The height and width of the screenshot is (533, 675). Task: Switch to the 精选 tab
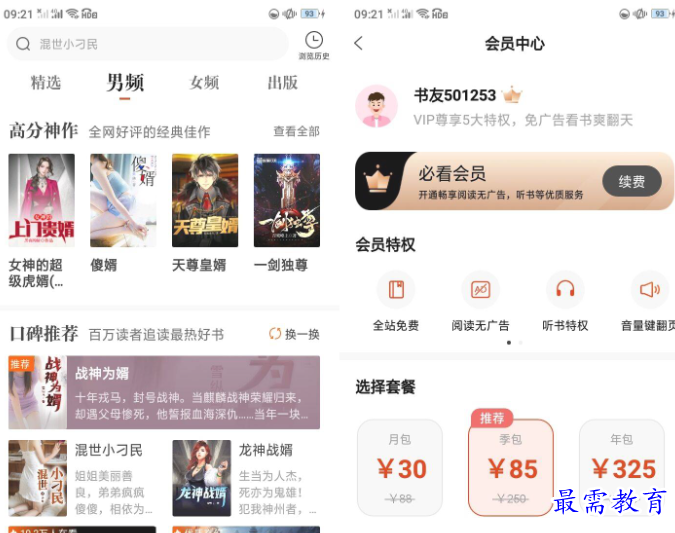point(46,83)
